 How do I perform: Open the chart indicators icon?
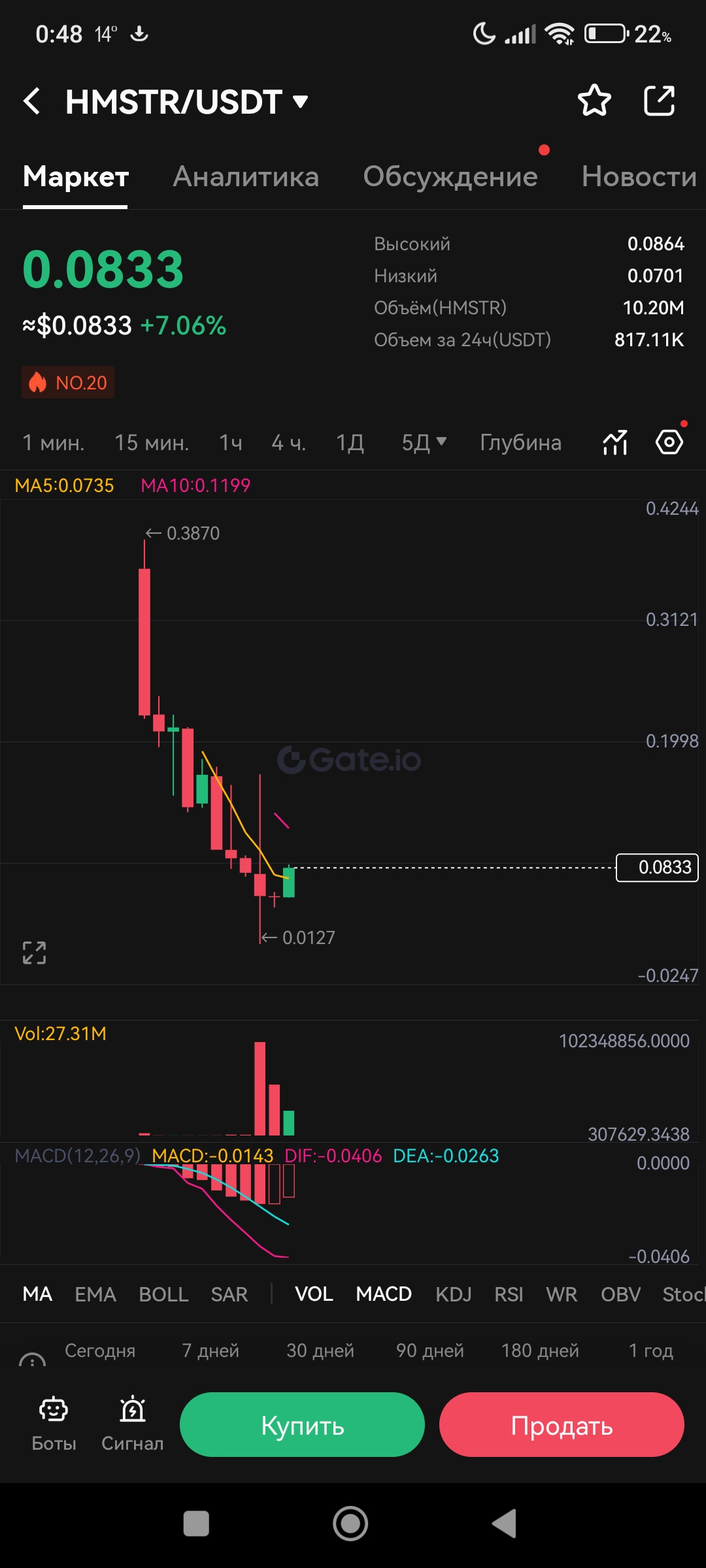point(614,443)
